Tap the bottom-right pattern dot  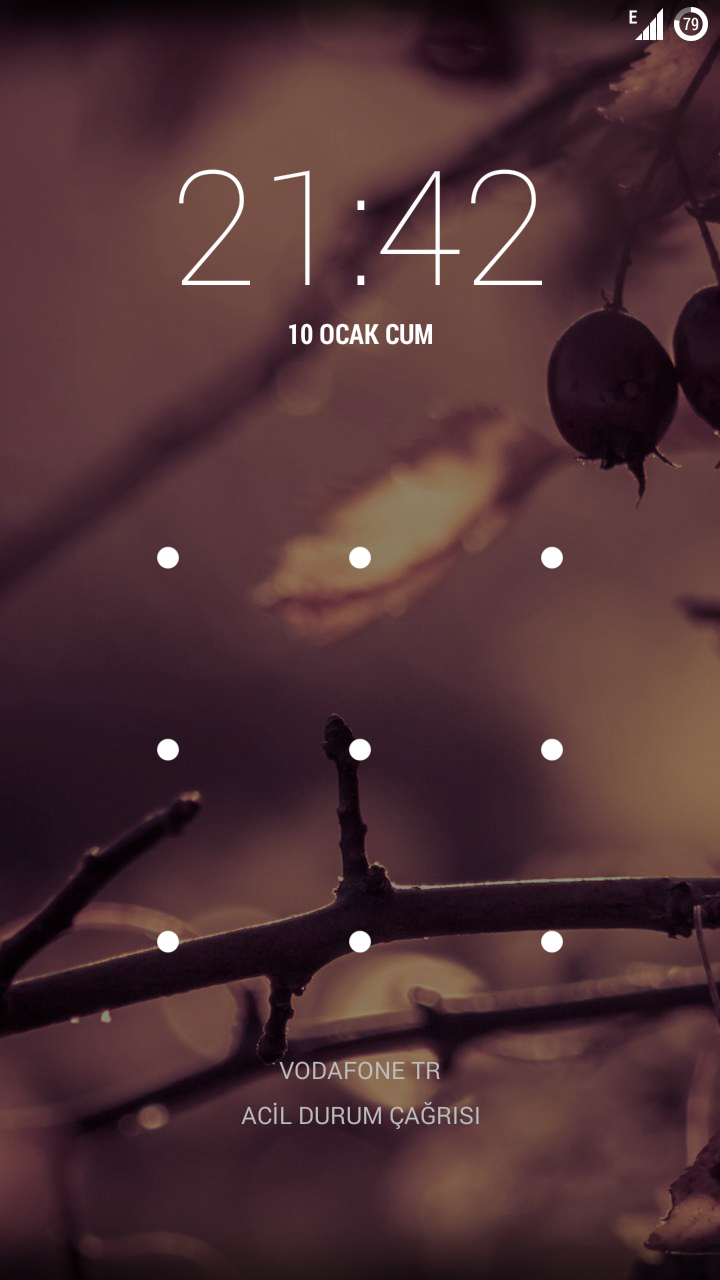tap(552, 942)
